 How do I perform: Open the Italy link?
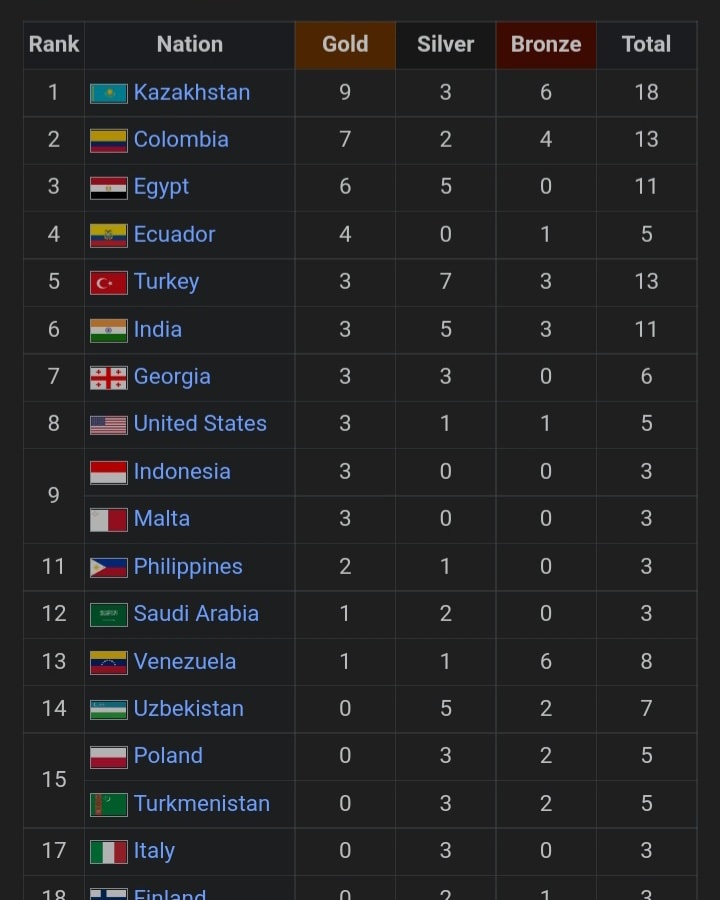click(154, 851)
